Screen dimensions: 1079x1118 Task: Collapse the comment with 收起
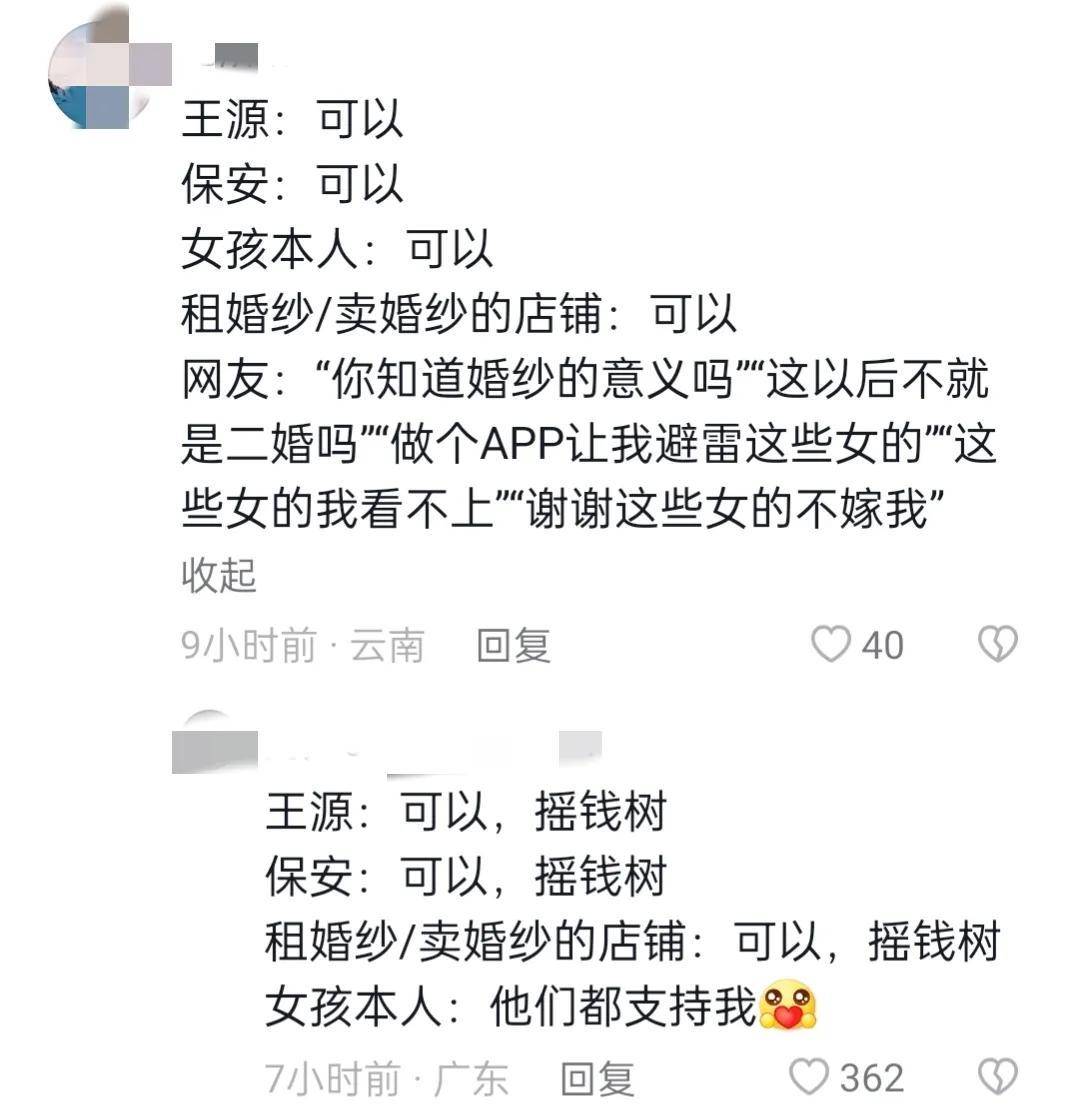219,576
